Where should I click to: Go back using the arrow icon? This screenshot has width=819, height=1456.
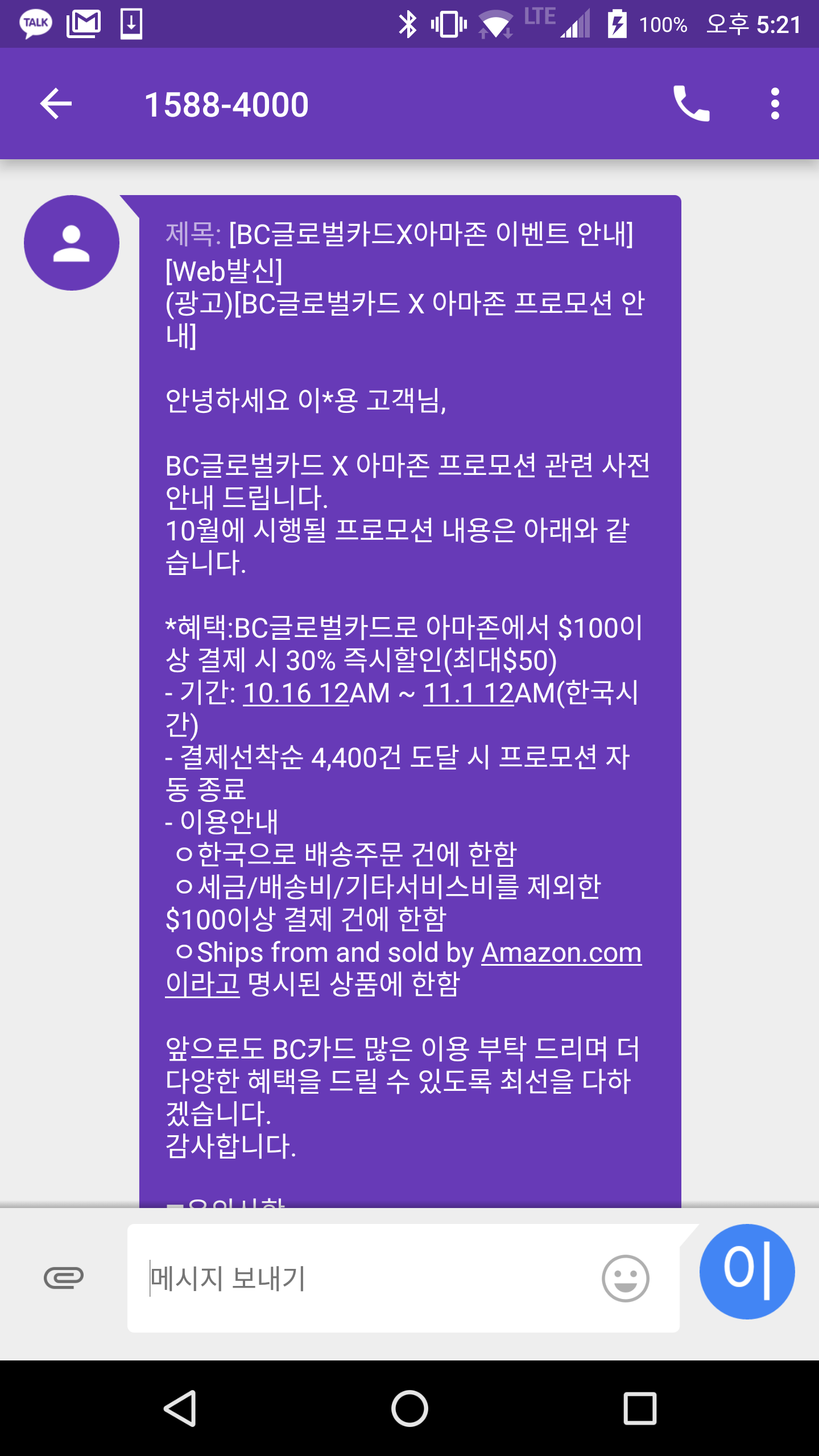56,104
